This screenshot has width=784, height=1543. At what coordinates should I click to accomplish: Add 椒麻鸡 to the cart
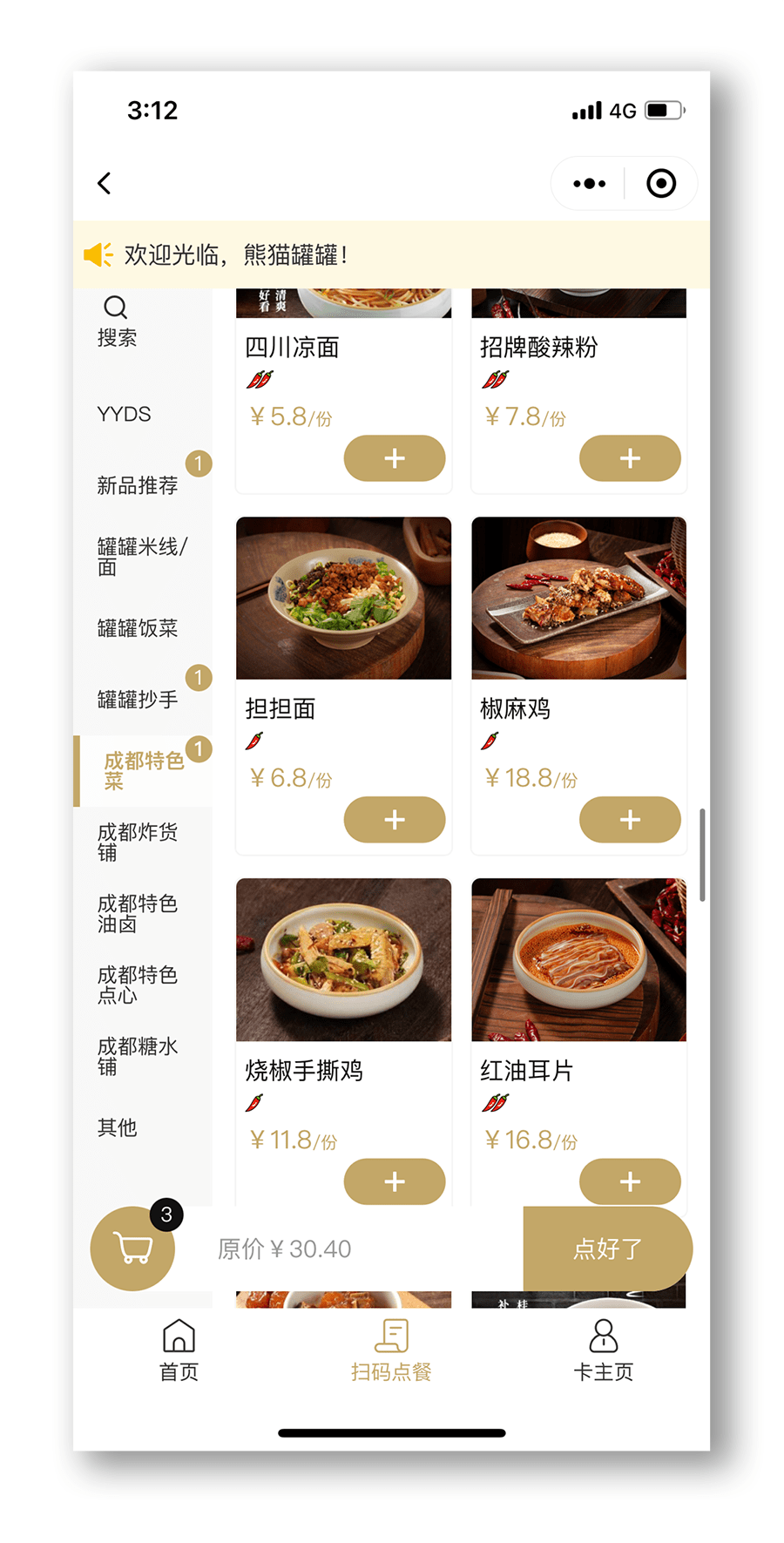pyautogui.click(x=630, y=820)
